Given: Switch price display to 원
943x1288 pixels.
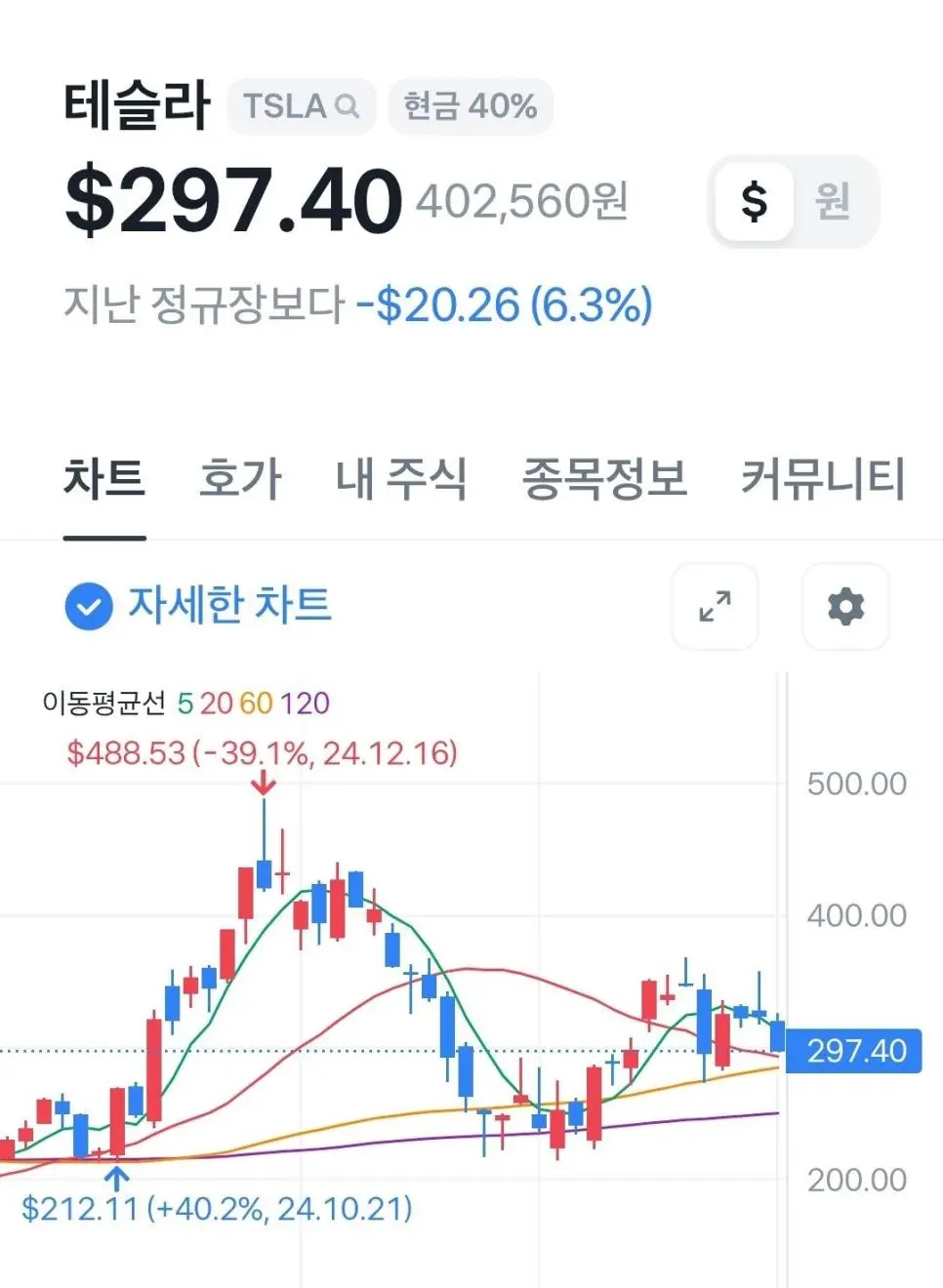Looking at the screenshot, I should pos(833,202).
